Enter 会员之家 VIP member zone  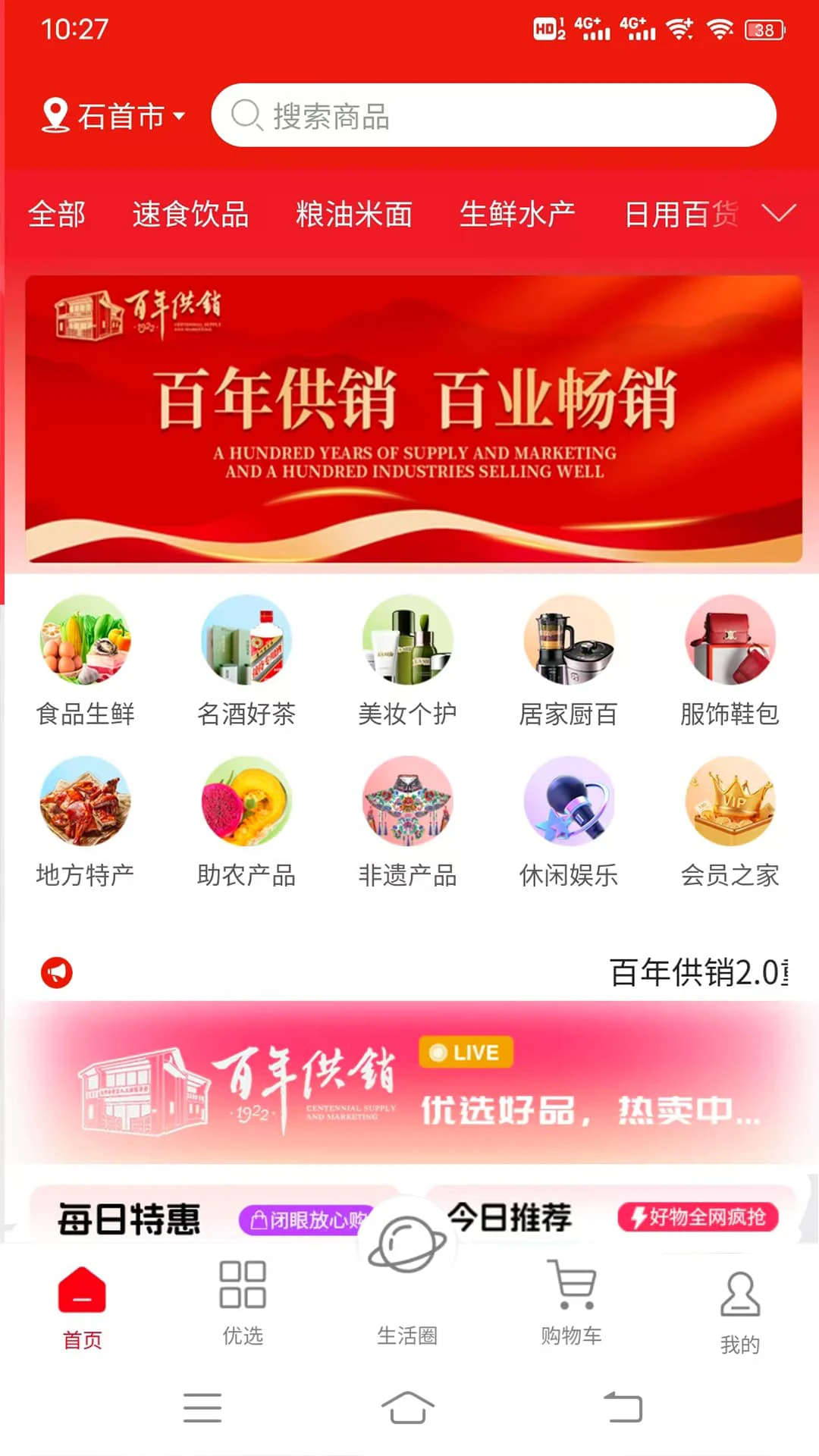[x=730, y=804]
